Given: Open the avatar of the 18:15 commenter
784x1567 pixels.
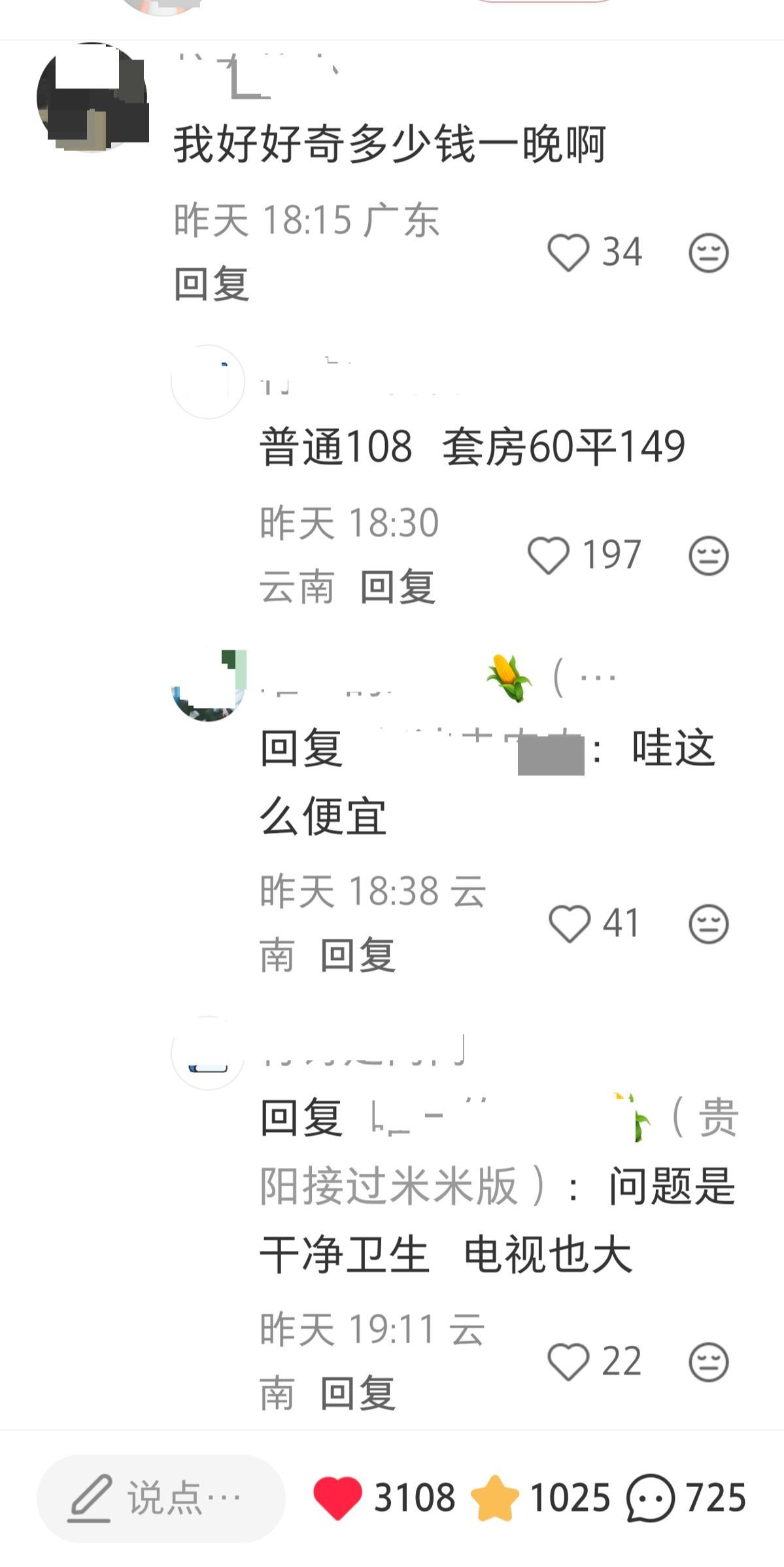Looking at the screenshot, I should 92,97.
